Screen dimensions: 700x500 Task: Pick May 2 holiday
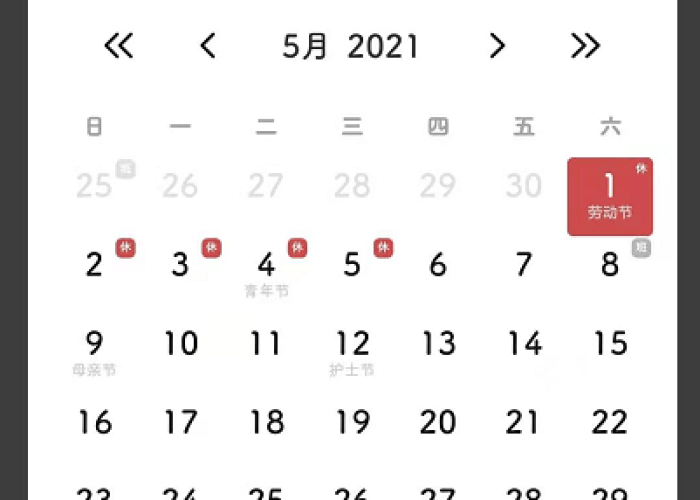94,265
